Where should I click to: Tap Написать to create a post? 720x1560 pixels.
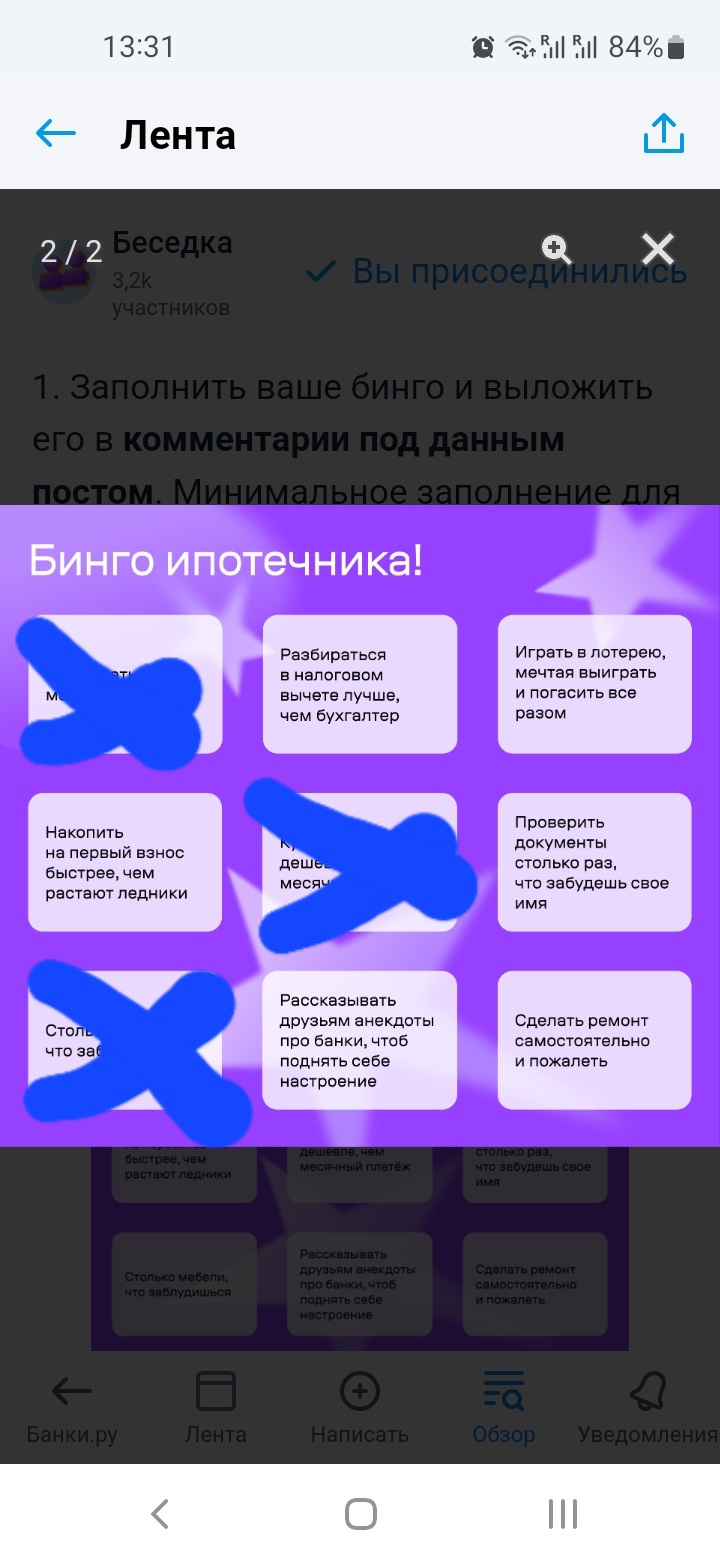coord(360,1408)
